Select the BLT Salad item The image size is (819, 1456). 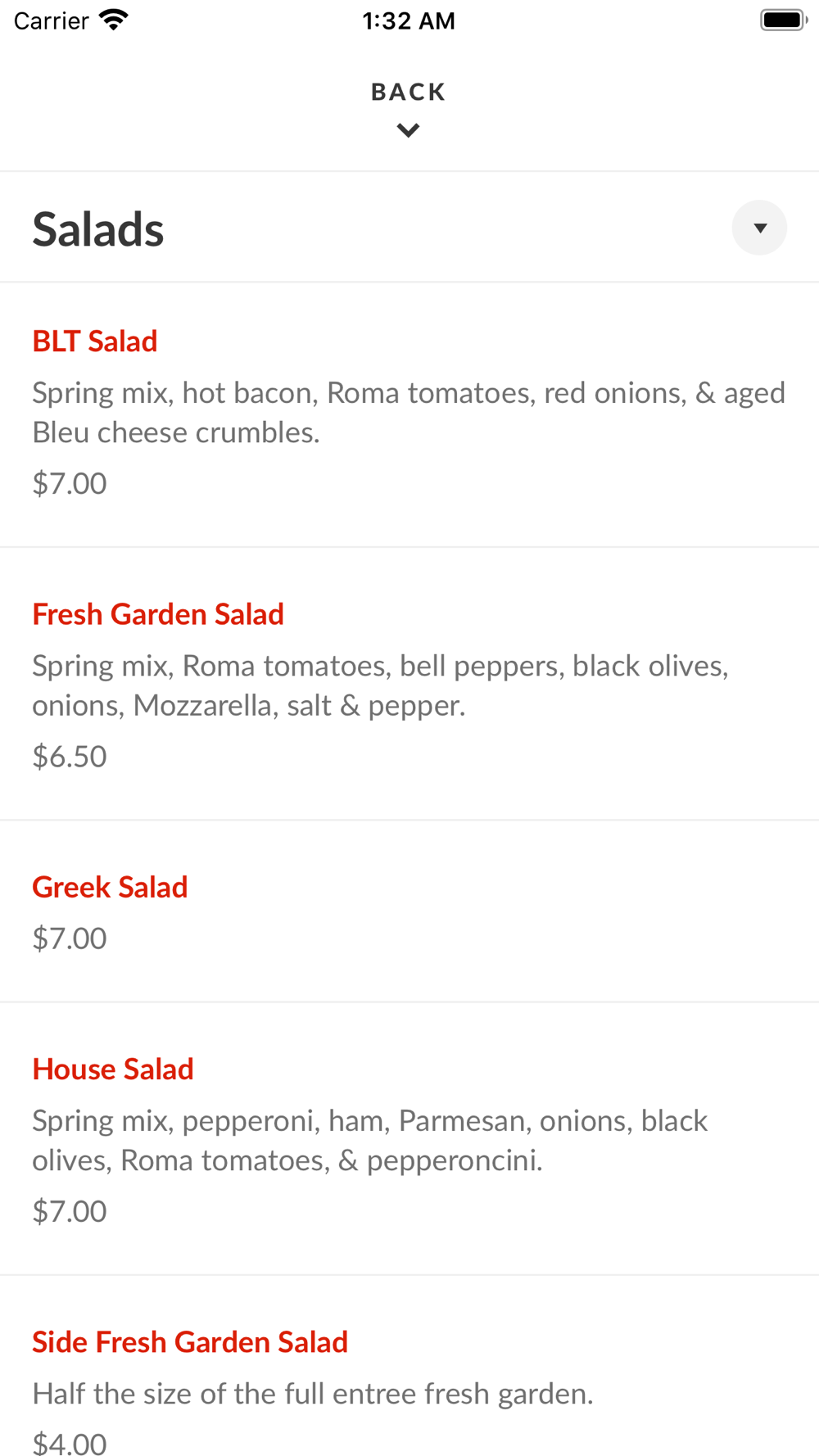95,341
